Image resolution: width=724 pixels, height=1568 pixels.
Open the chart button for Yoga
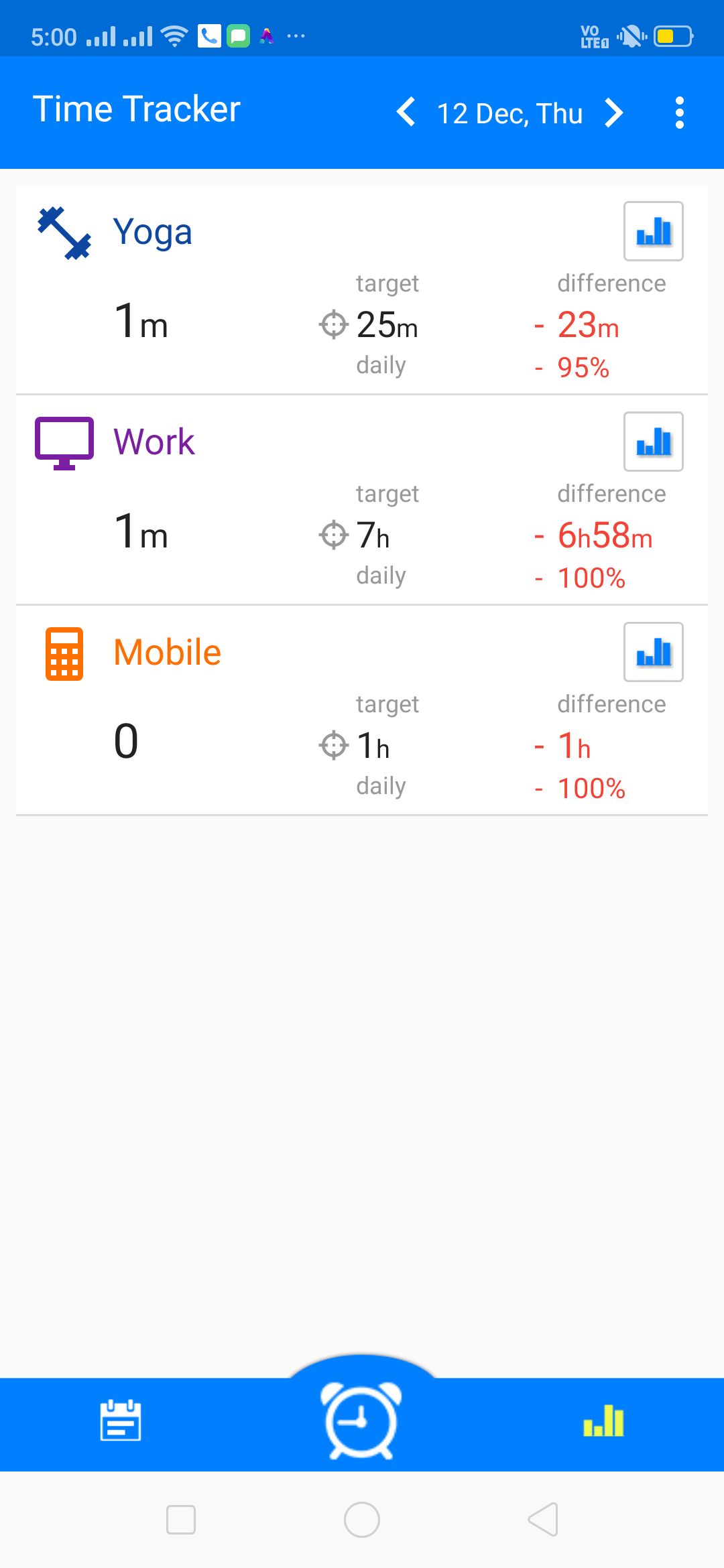pyautogui.click(x=653, y=231)
